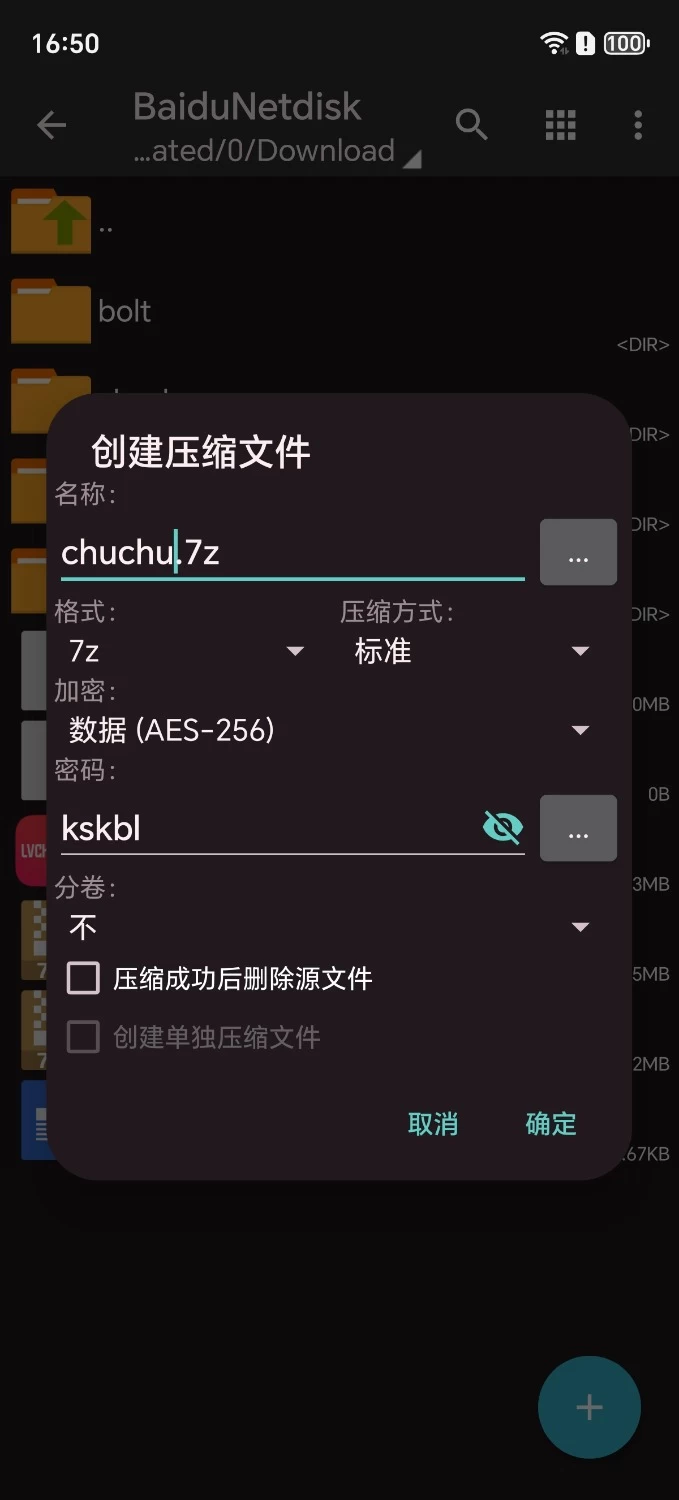This screenshot has height=1500, width=679.
Task: Toggle password visibility eye icon
Action: coord(503,827)
